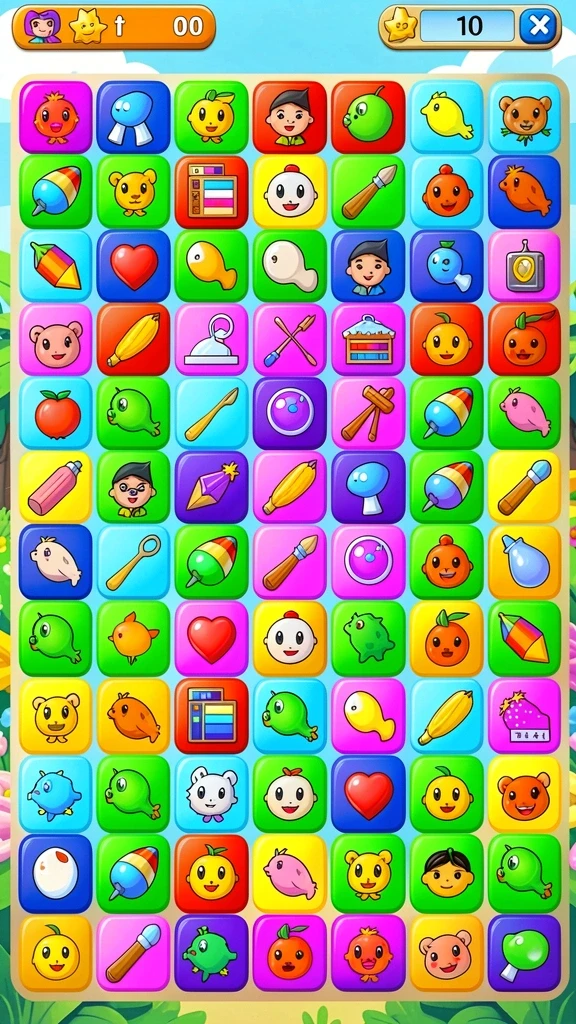
Task: Pick the white egg tile
Action: (x=56, y=873)
